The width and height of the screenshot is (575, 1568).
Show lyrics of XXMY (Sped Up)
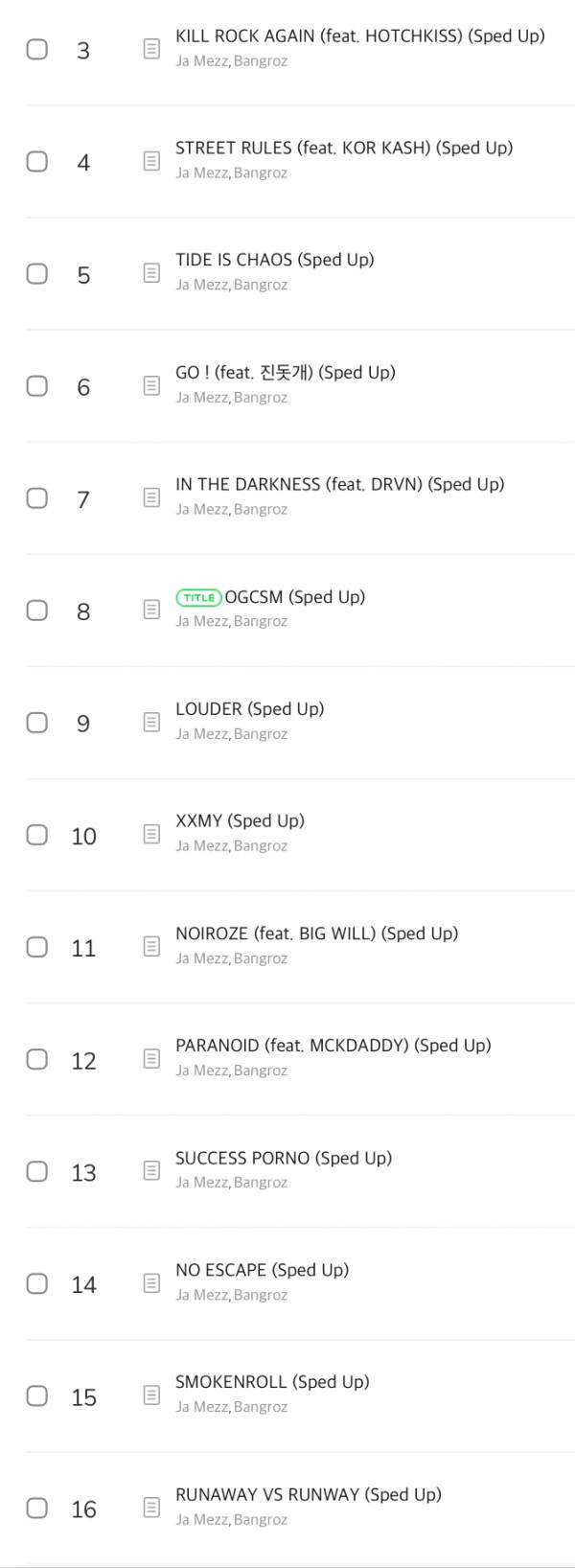point(151,834)
